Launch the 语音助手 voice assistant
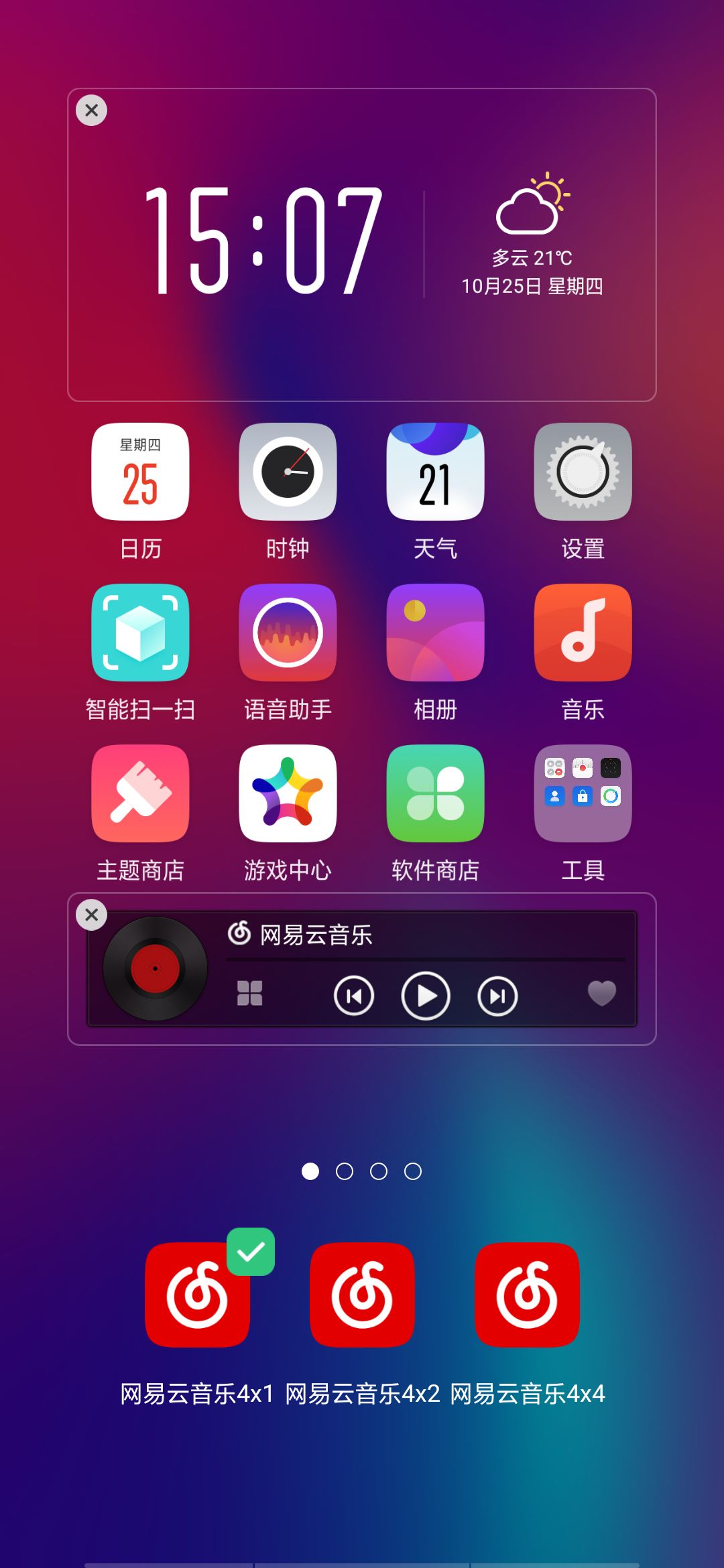 [x=288, y=633]
